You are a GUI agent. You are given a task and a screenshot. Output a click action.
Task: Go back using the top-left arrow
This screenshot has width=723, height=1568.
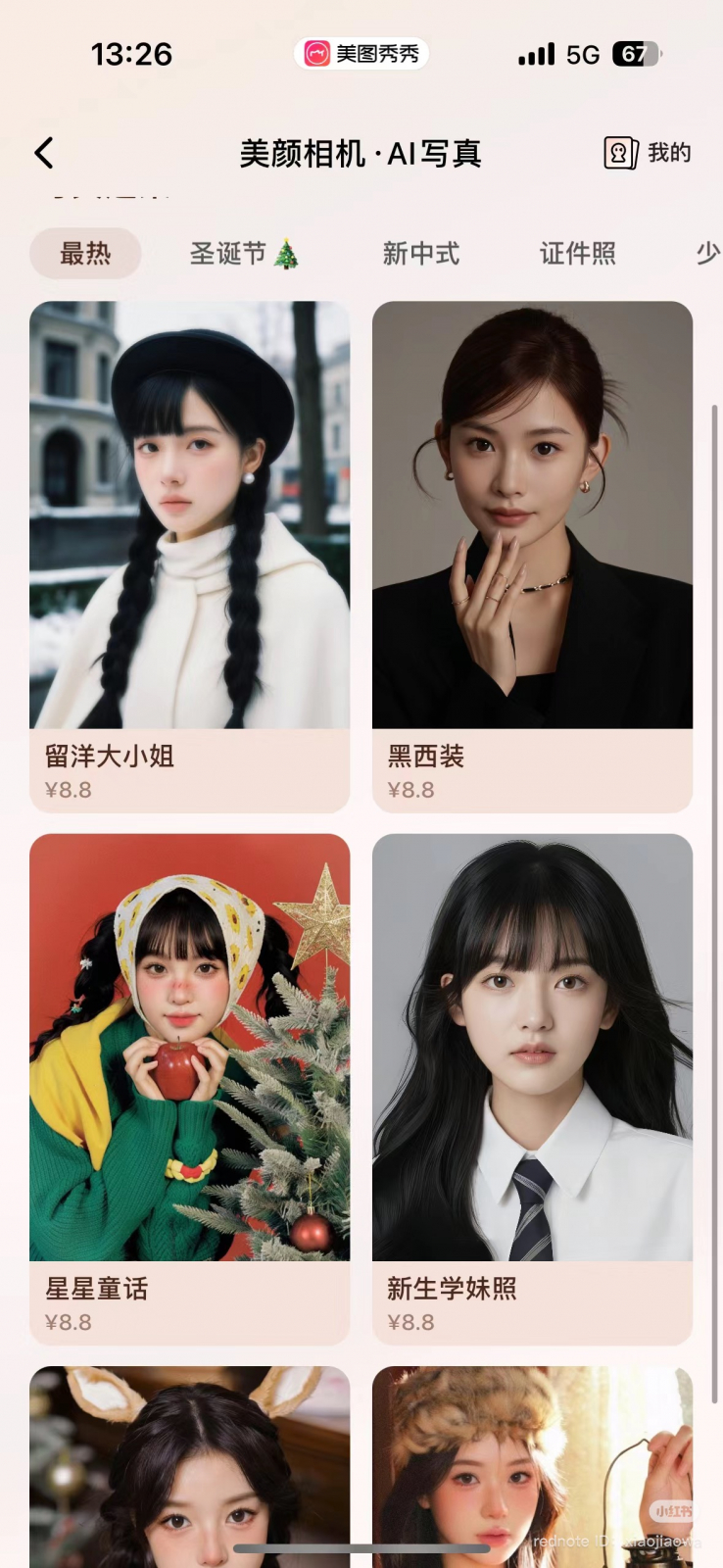click(44, 153)
